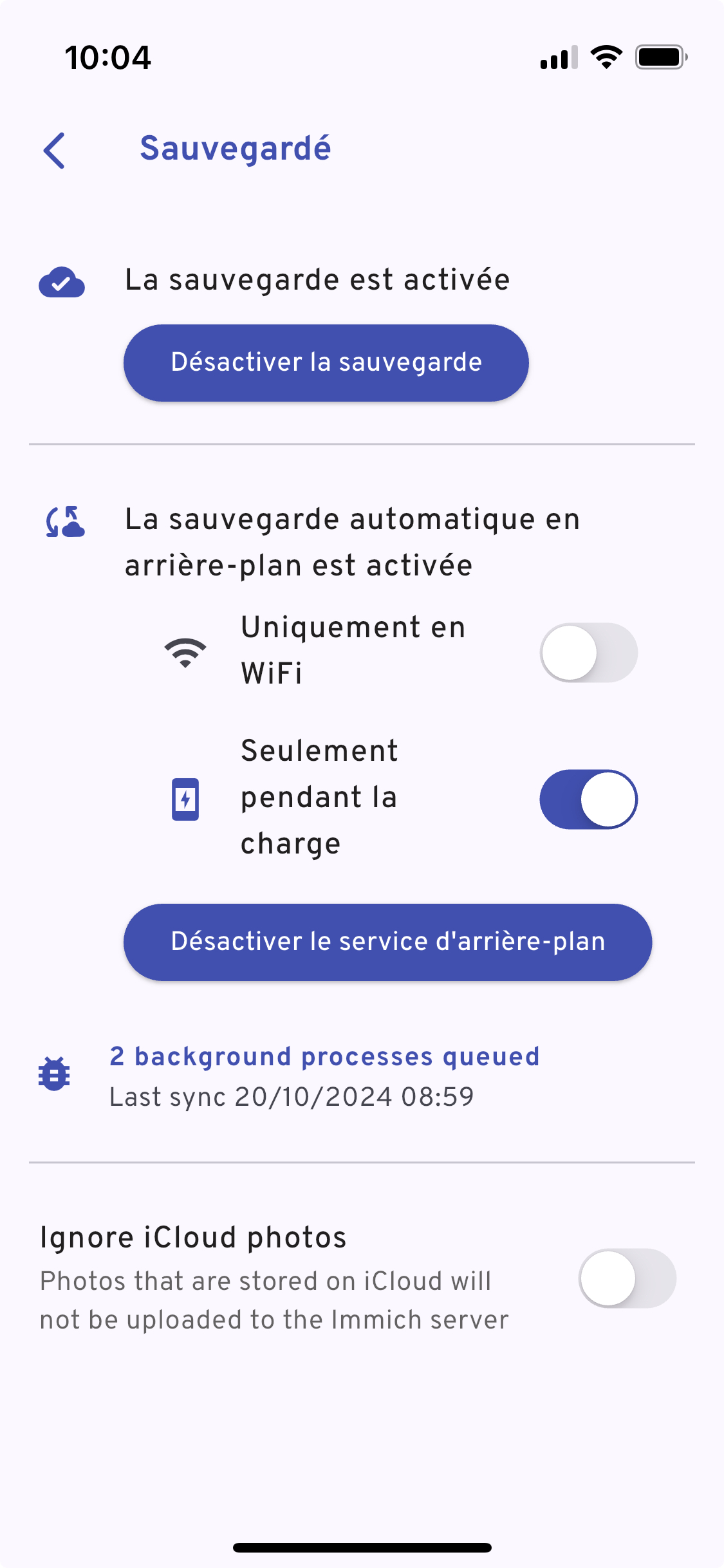
Task: Open the 2 background processes queued details
Action: [324, 1057]
